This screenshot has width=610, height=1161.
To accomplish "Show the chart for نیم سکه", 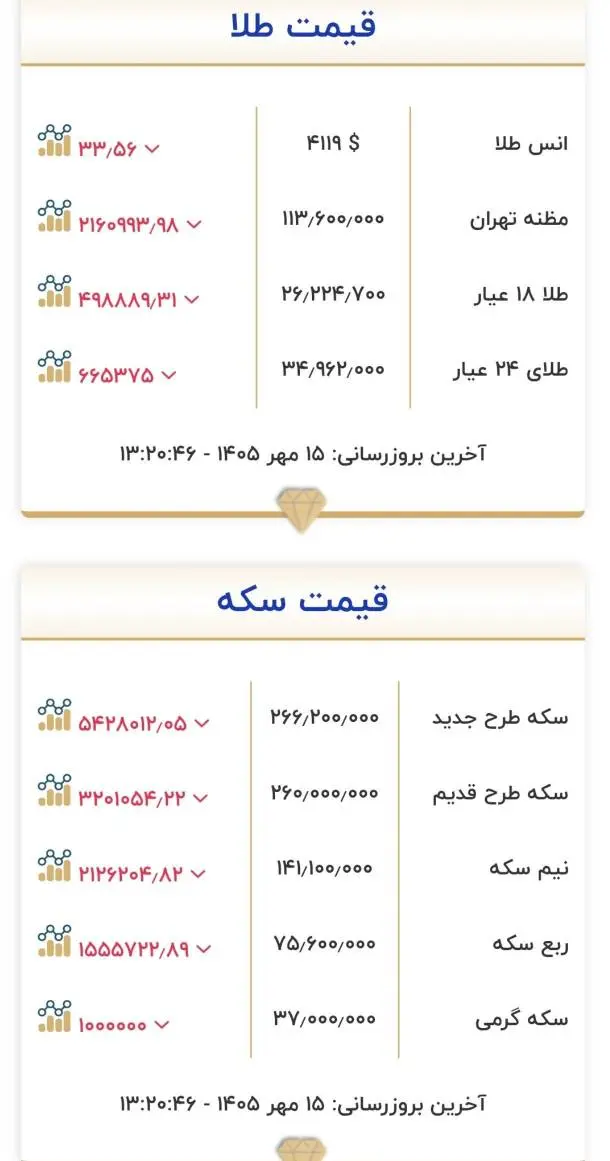I will point(55,866).
